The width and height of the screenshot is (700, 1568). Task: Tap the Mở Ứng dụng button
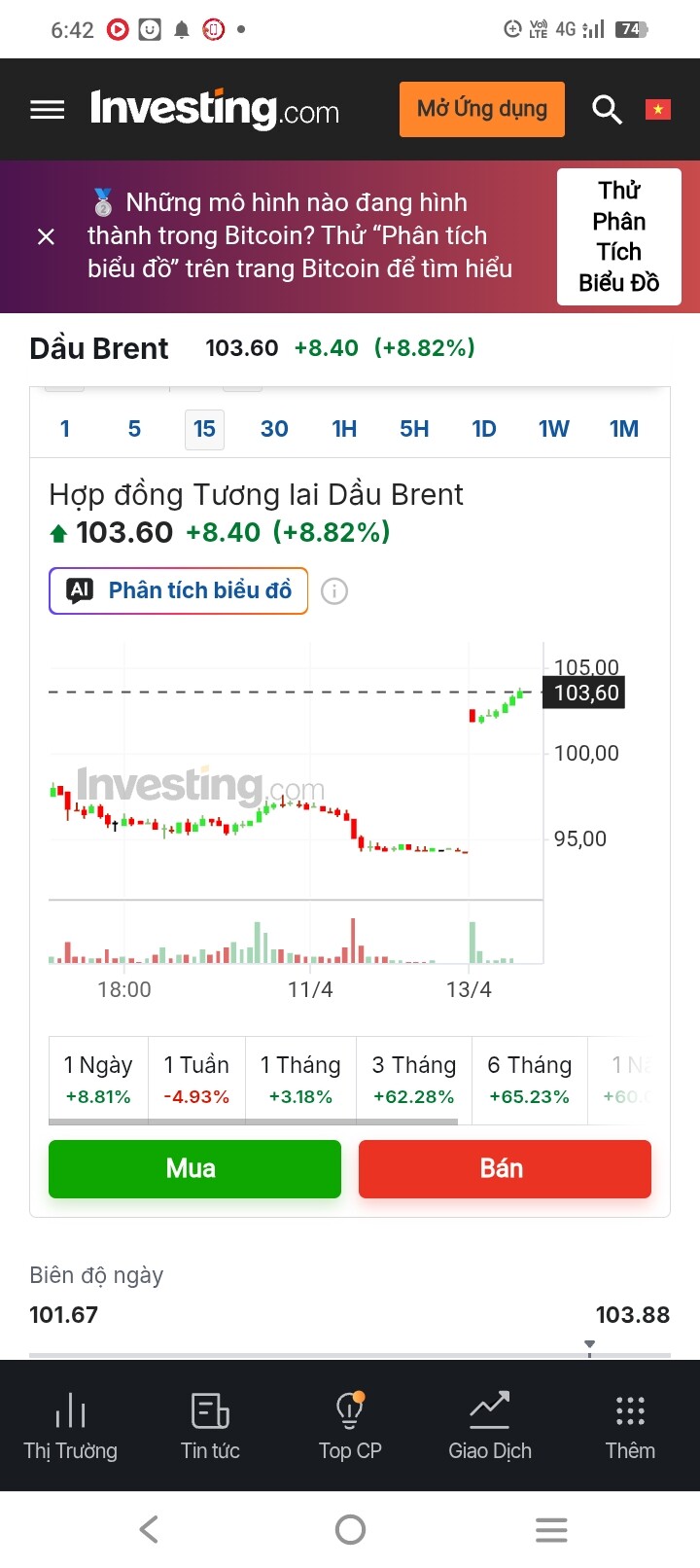pyautogui.click(x=481, y=109)
